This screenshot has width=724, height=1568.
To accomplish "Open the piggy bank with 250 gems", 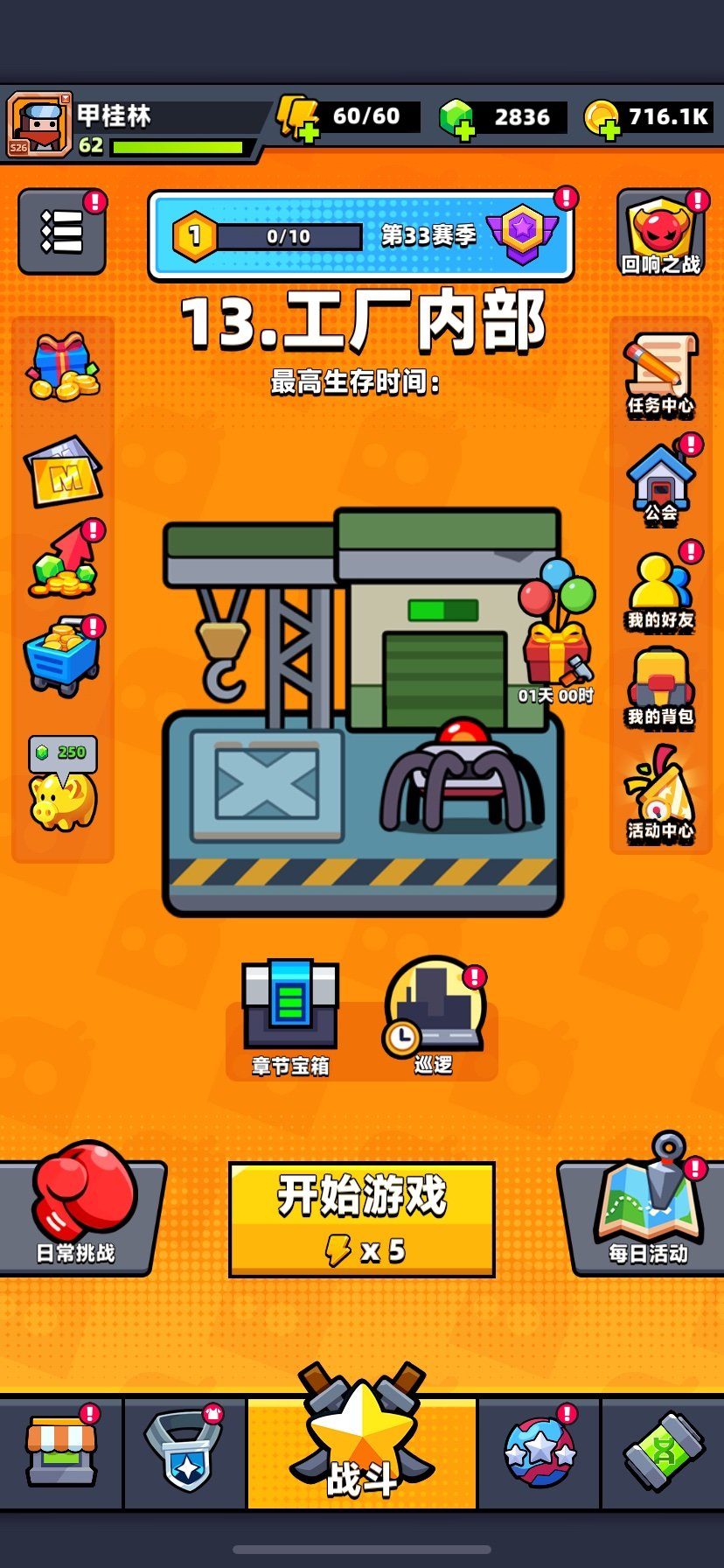I will (x=63, y=784).
